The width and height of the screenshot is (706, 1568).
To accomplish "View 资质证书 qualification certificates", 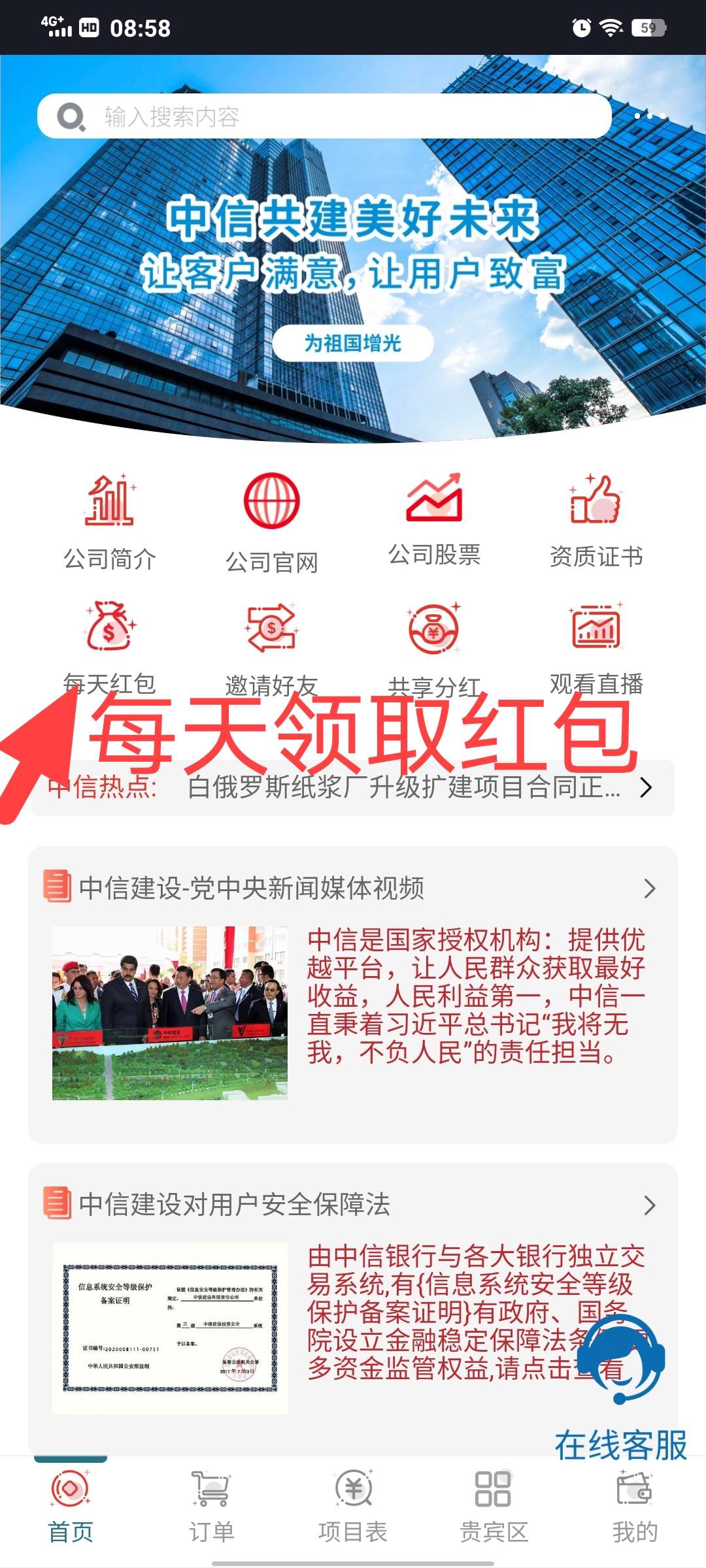I will (x=596, y=521).
